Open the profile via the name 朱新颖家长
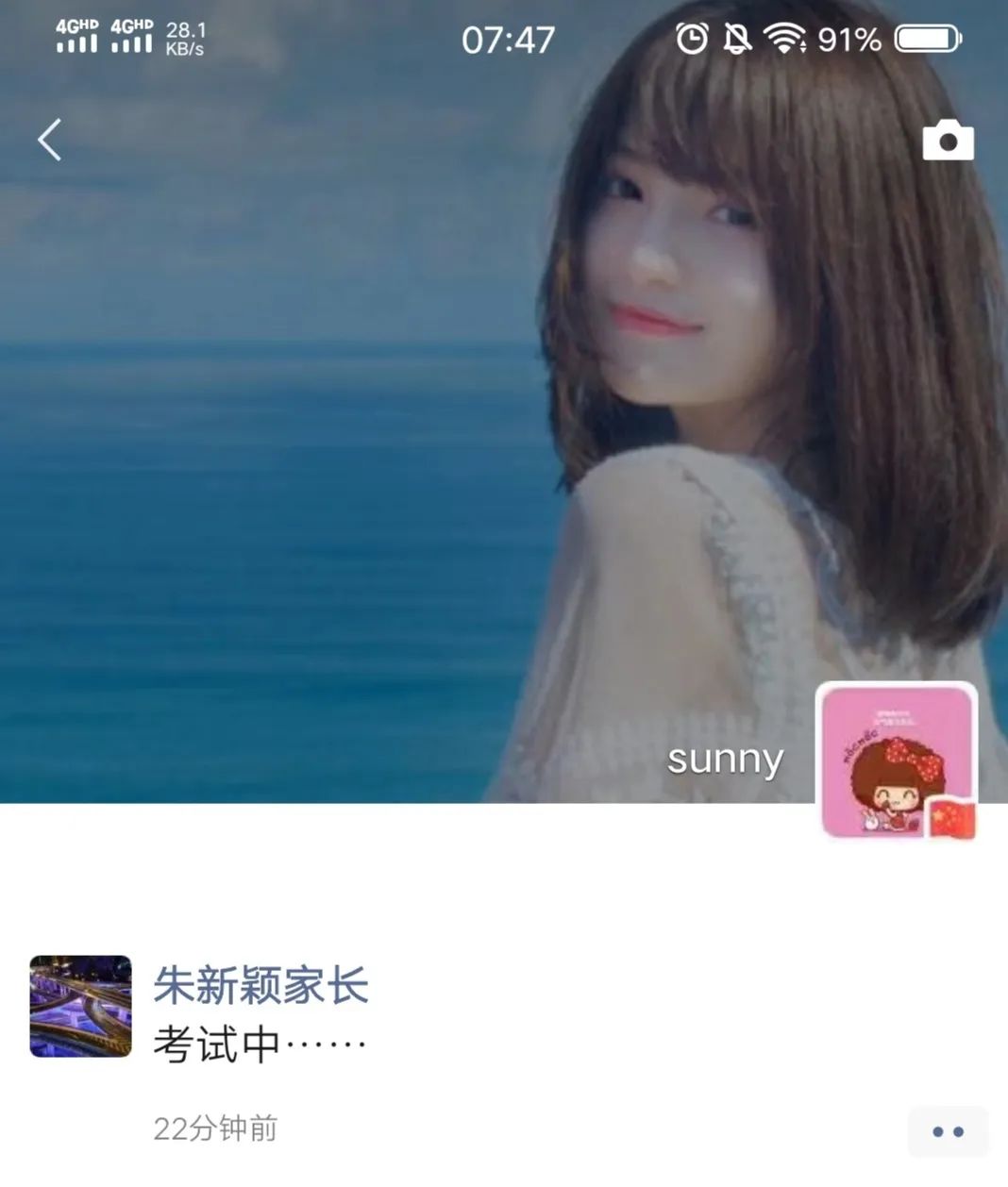1008x1187 pixels. 260,986
